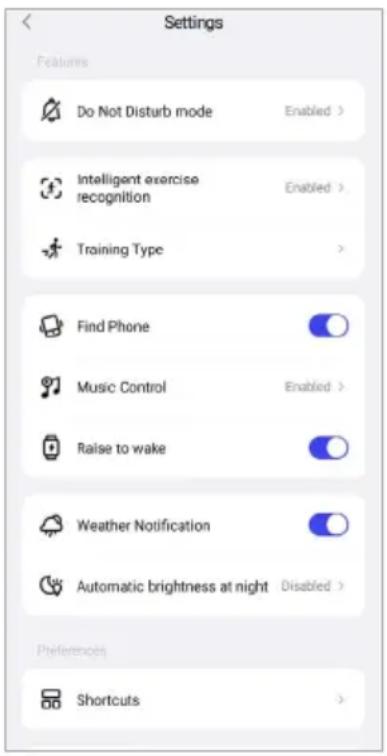Viewport: 387px width, 756px height.
Task: Open Do Not Disturb mode settings
Action: (193, 111)
